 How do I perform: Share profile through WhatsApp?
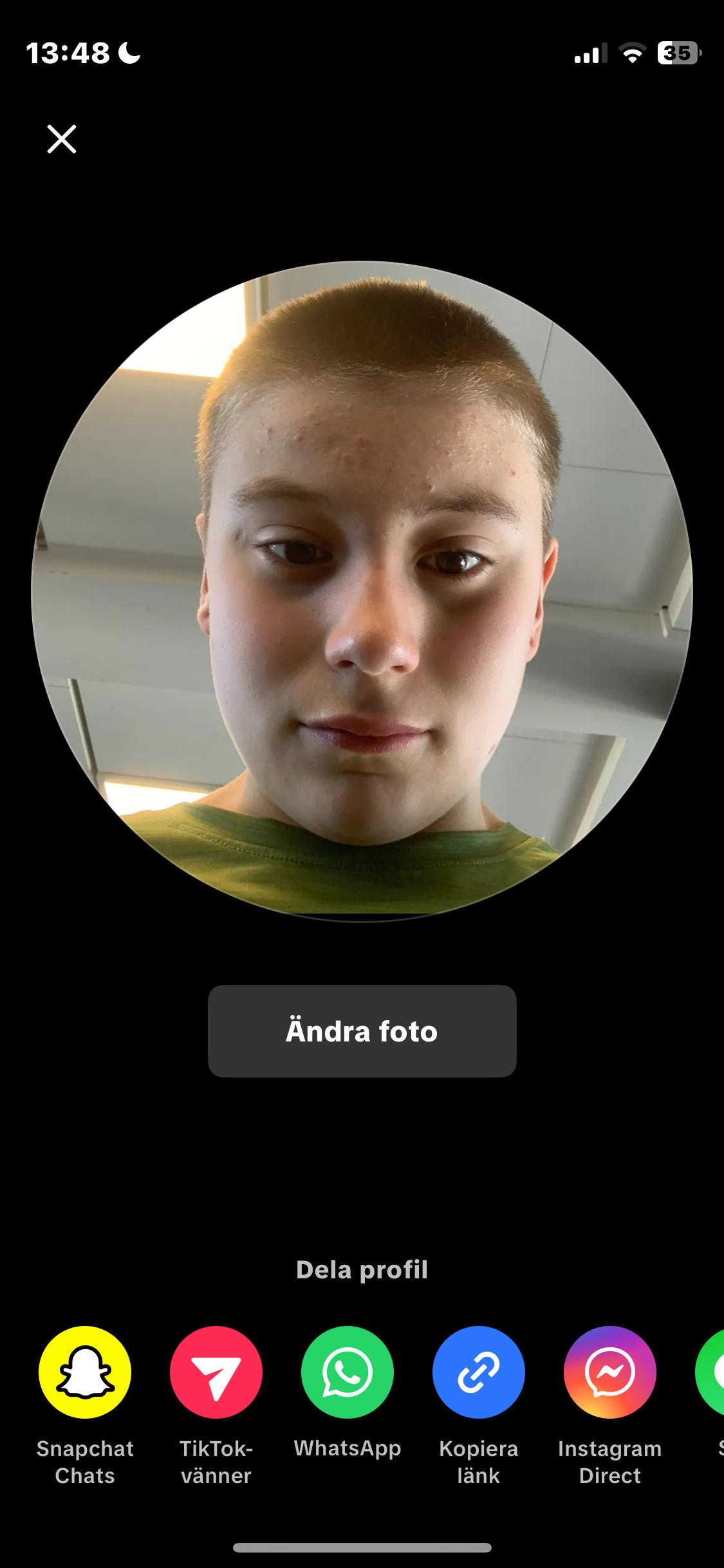(x=348, y=1372)
